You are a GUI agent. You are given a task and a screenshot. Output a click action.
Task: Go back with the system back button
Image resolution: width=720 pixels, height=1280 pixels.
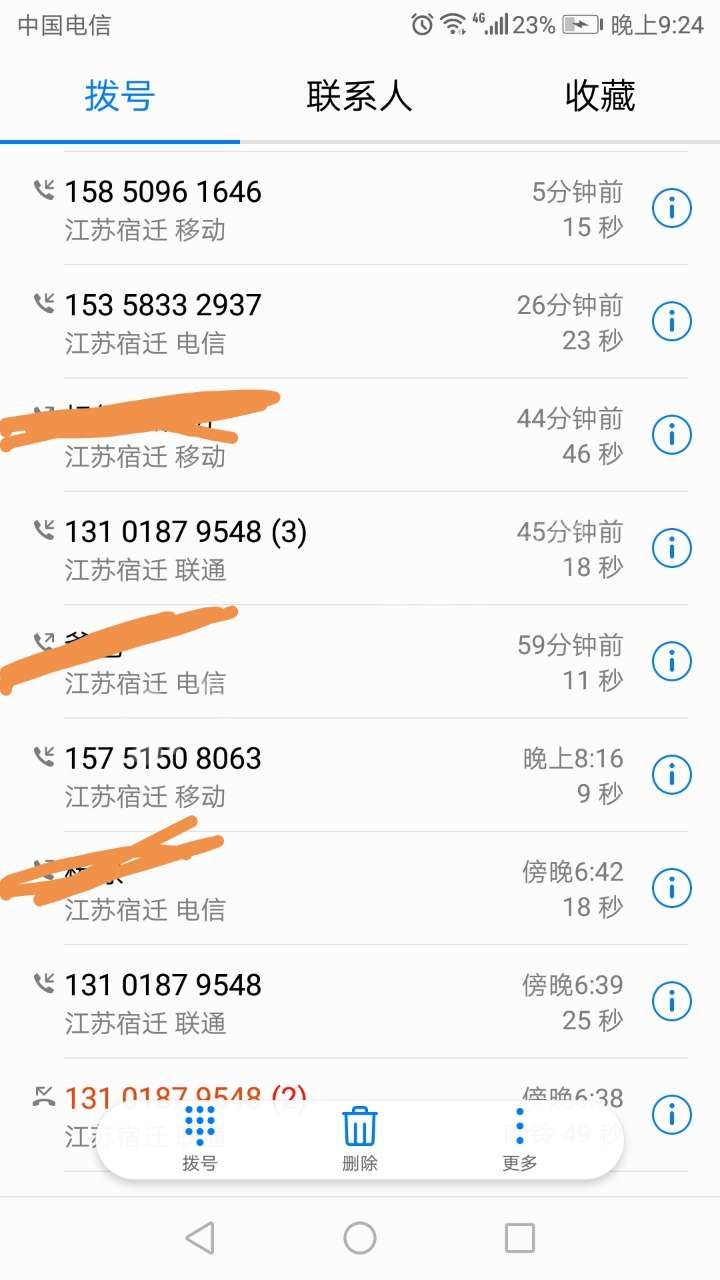coord(200,1238)
